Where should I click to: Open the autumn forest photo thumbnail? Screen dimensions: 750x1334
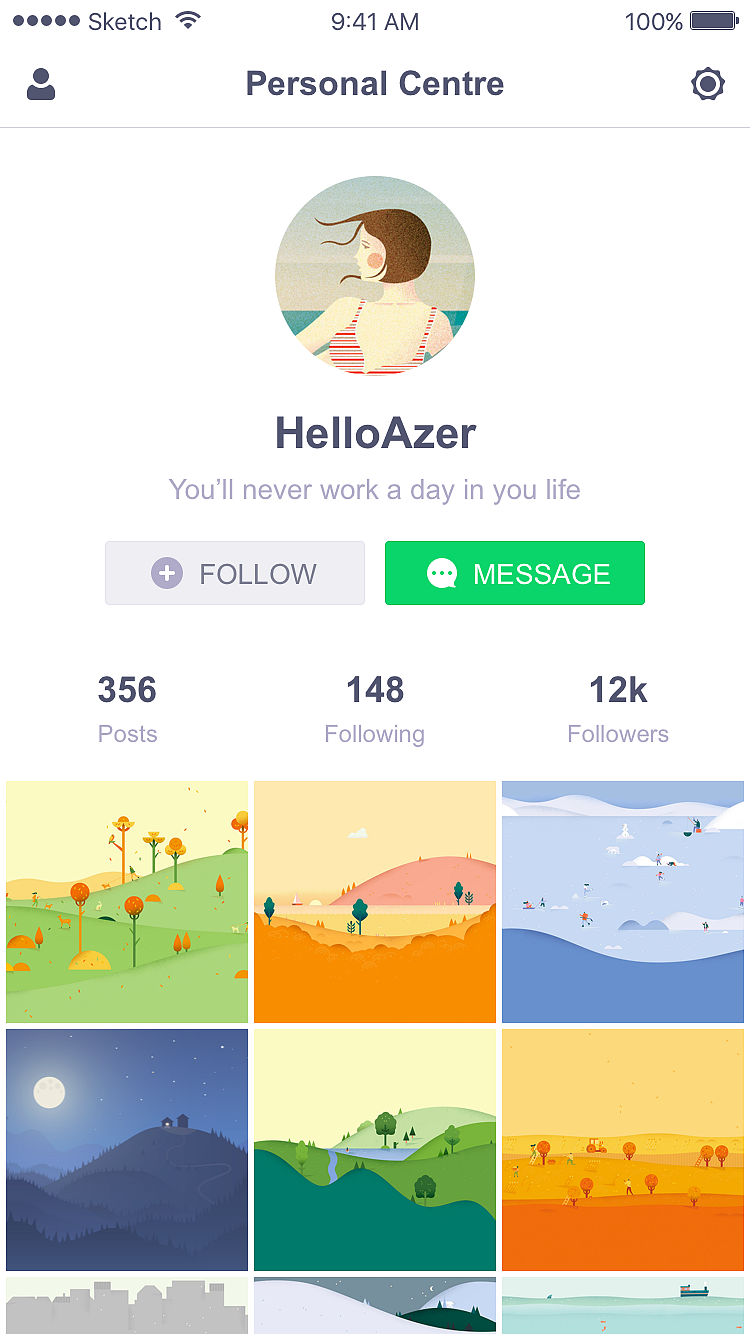[x=126, y=901]
